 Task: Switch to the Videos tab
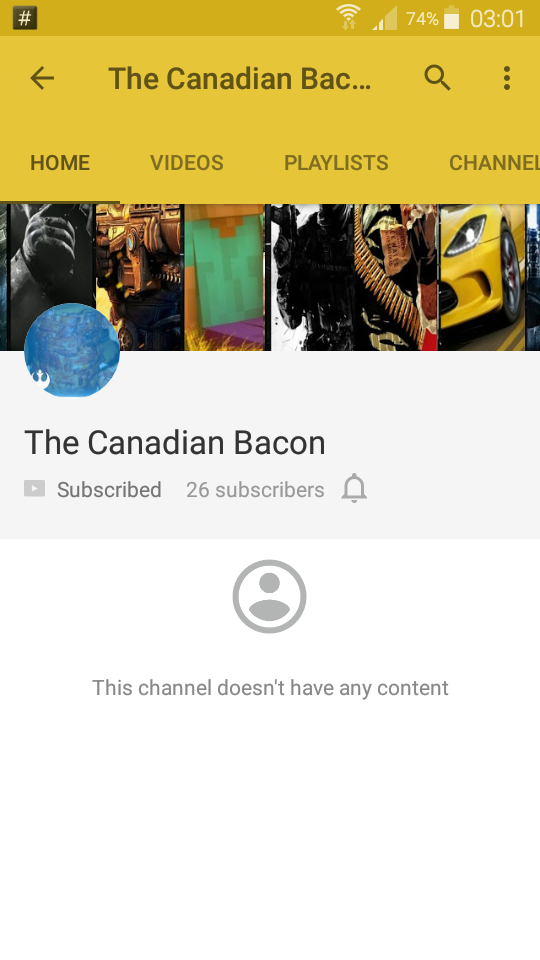[x=187, y=163]
